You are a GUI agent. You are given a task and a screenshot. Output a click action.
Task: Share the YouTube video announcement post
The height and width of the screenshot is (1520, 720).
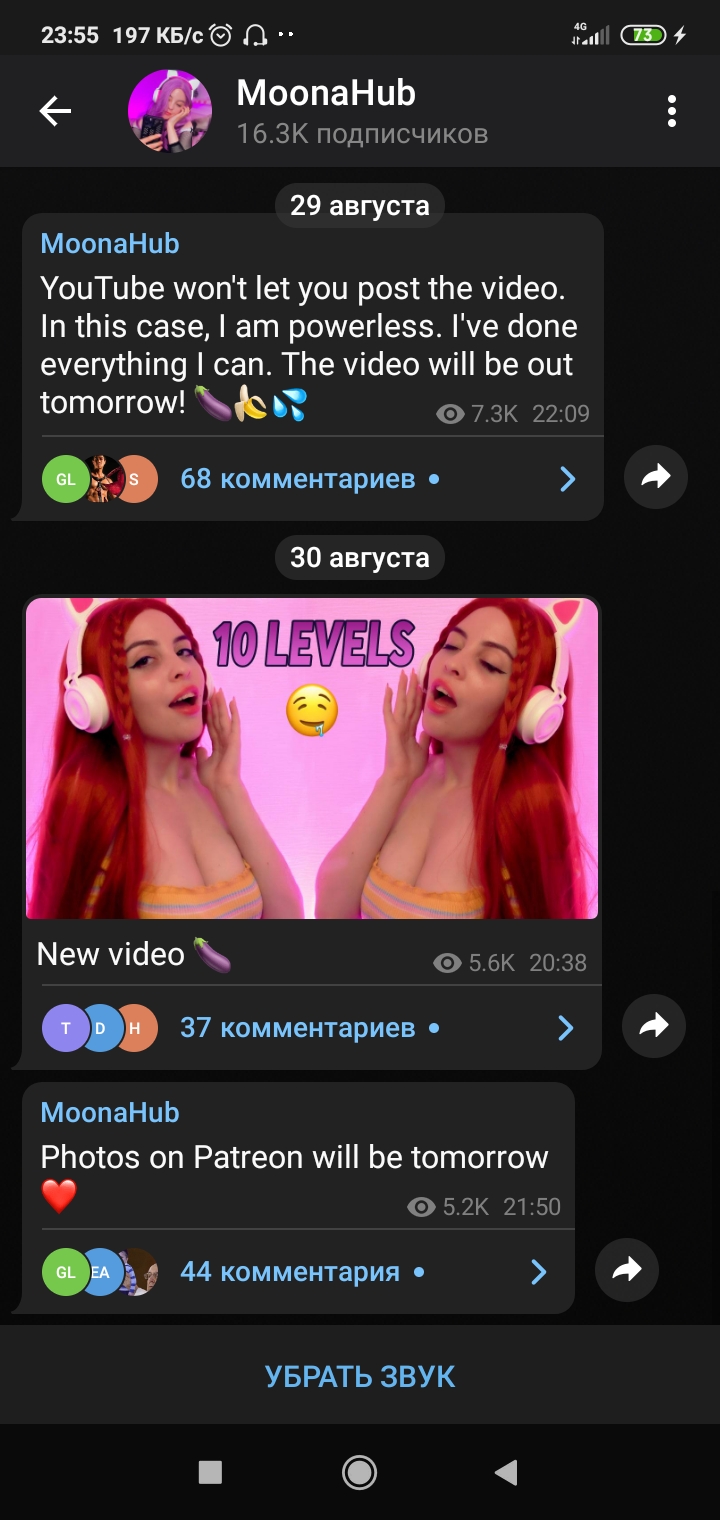point(655,478)
